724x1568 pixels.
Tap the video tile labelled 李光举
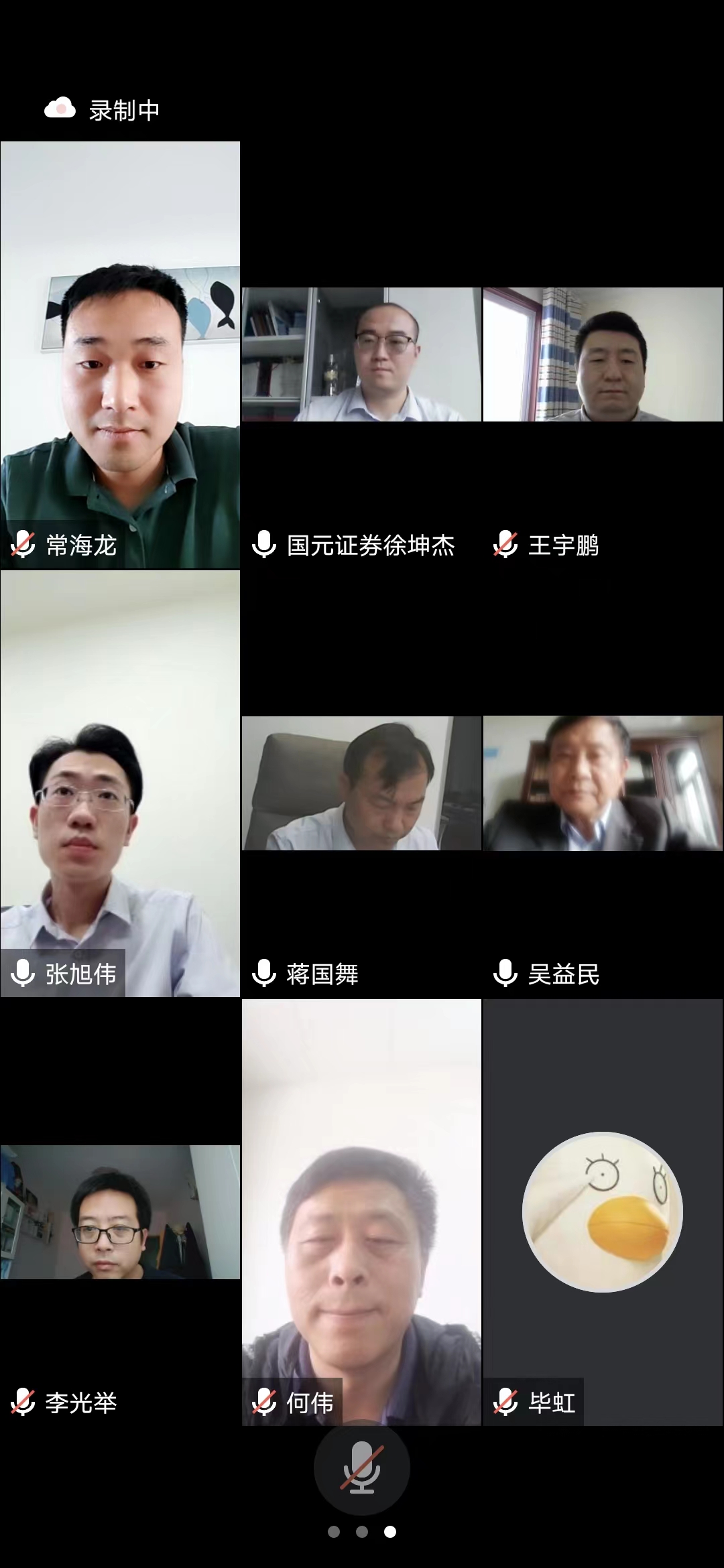point(120,1212)
